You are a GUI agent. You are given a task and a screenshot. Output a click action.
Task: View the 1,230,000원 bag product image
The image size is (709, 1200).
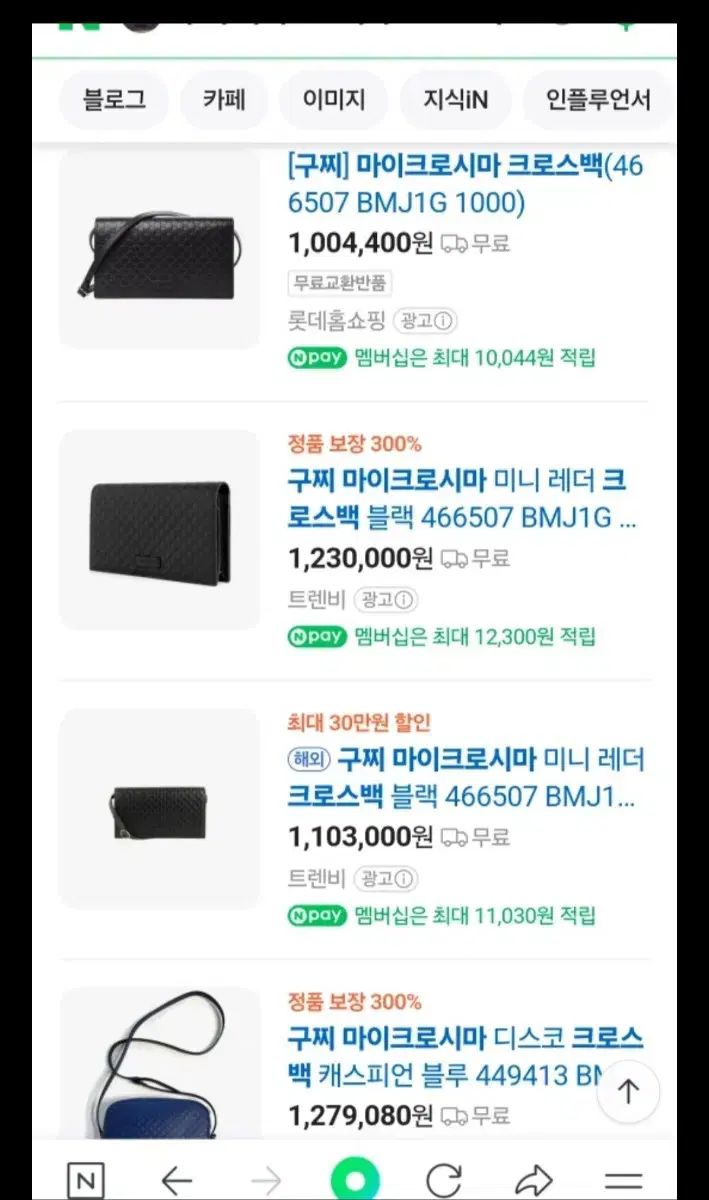159,529
